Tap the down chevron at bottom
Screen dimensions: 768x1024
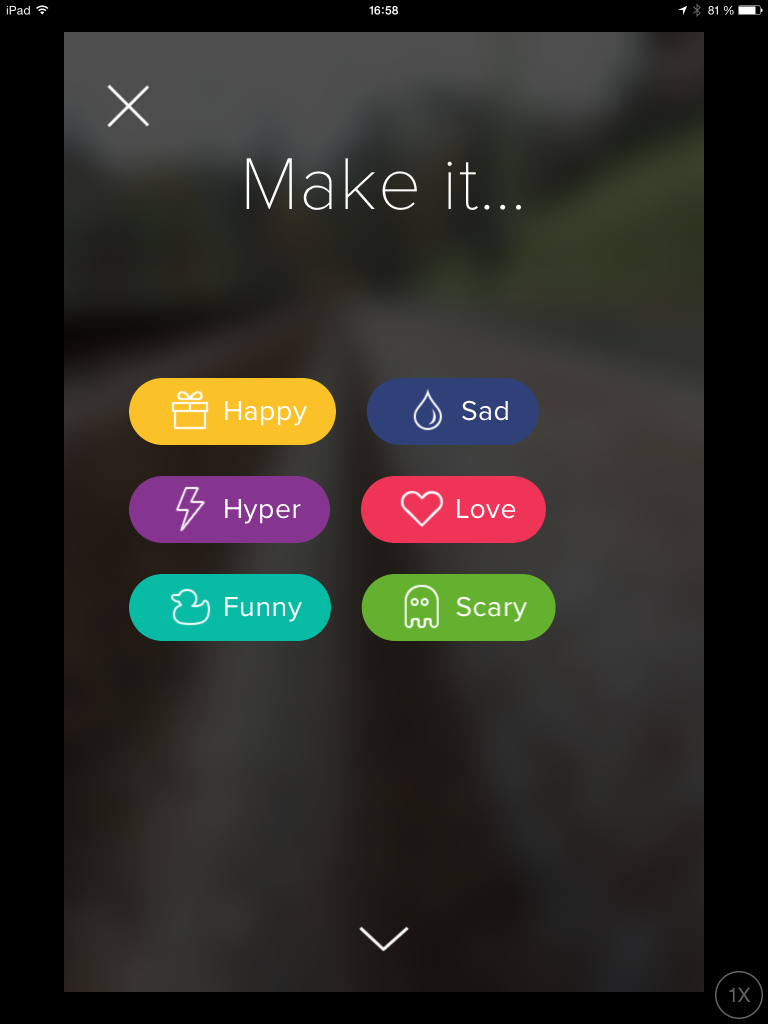[384, 938]
